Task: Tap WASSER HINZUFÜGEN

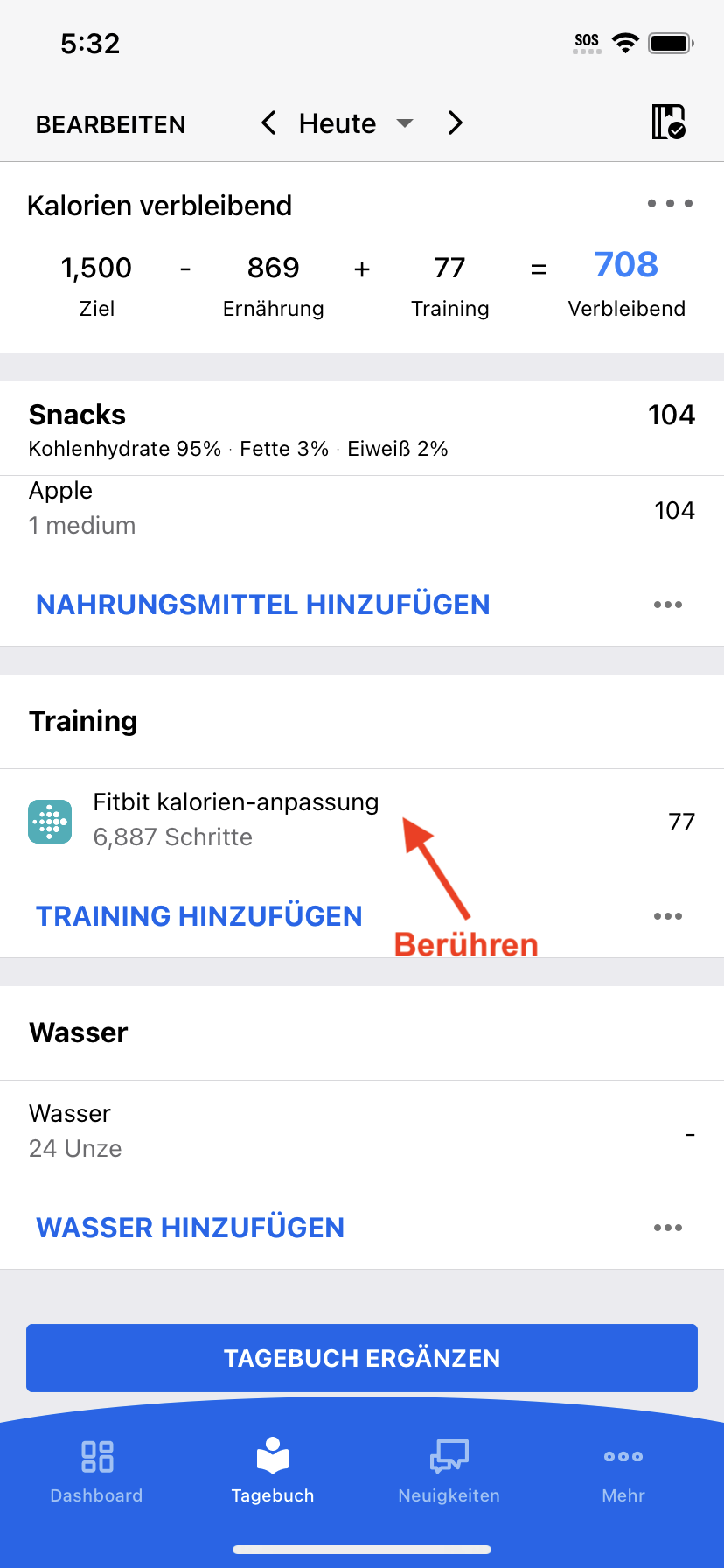Action: (191, 1228)
